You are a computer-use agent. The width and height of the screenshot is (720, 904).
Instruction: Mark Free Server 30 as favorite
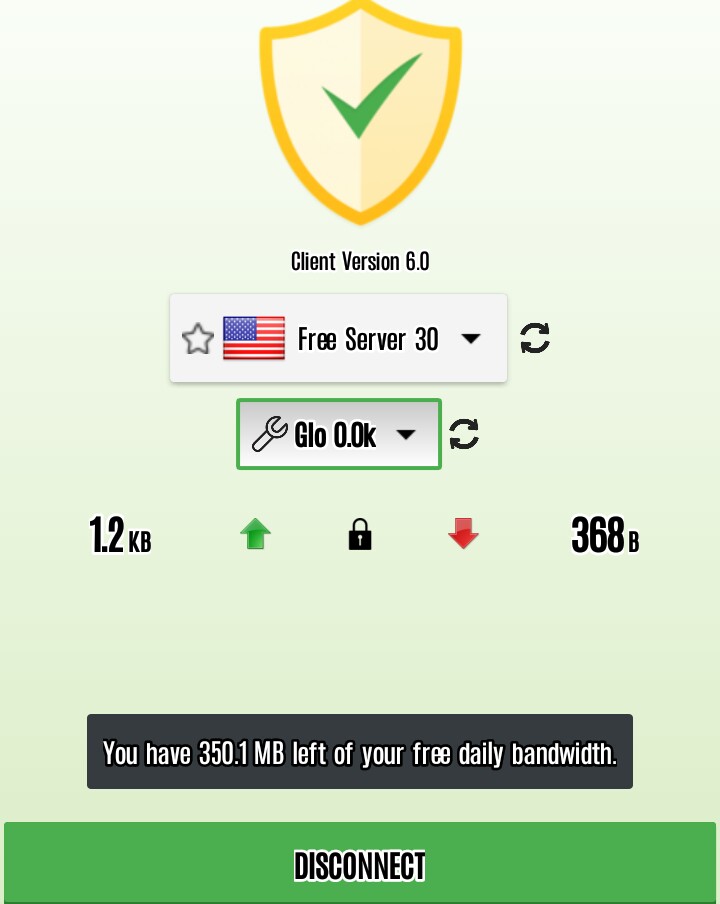point(197,339)
